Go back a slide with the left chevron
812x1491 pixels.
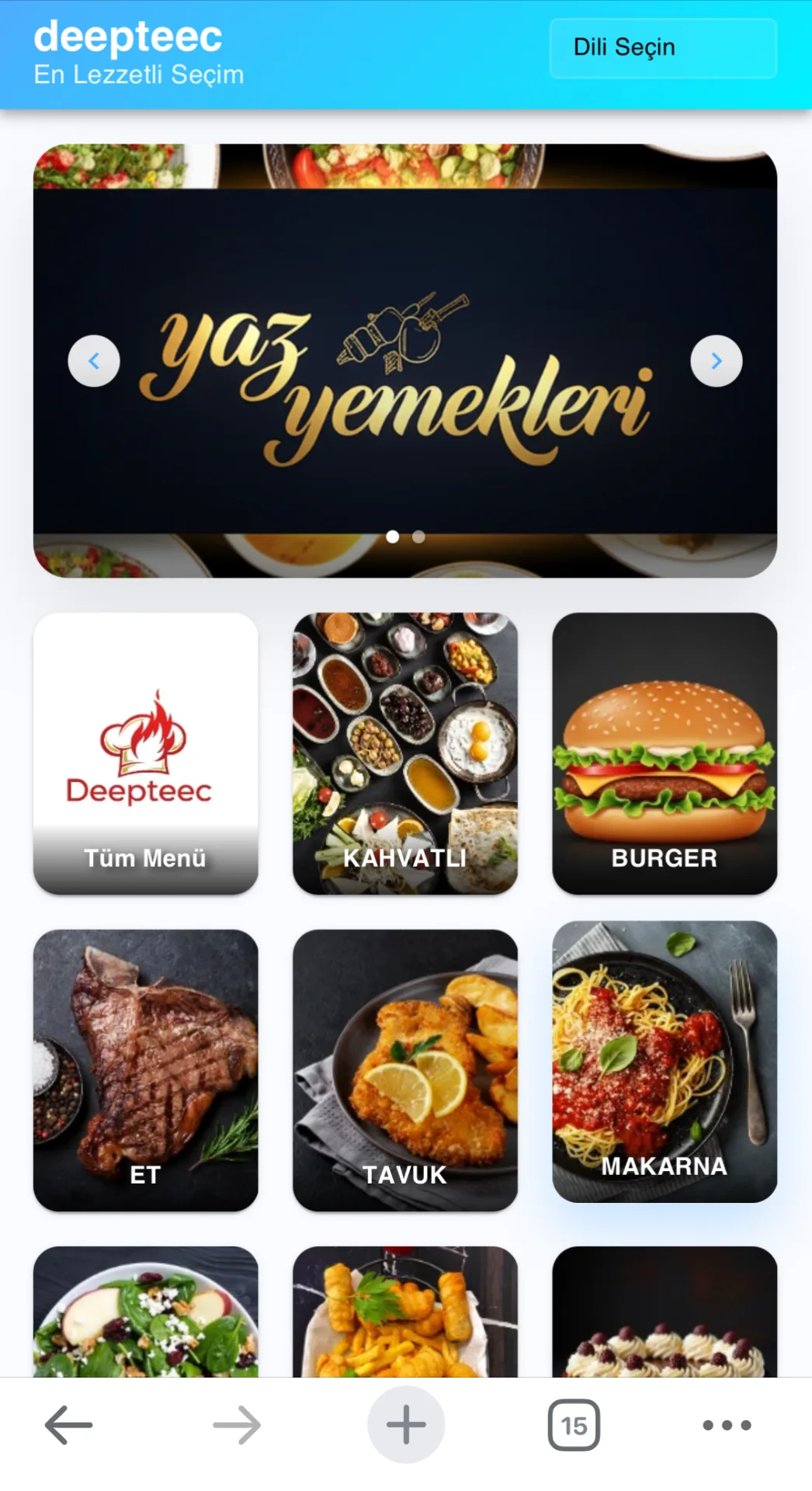(94, 360)
